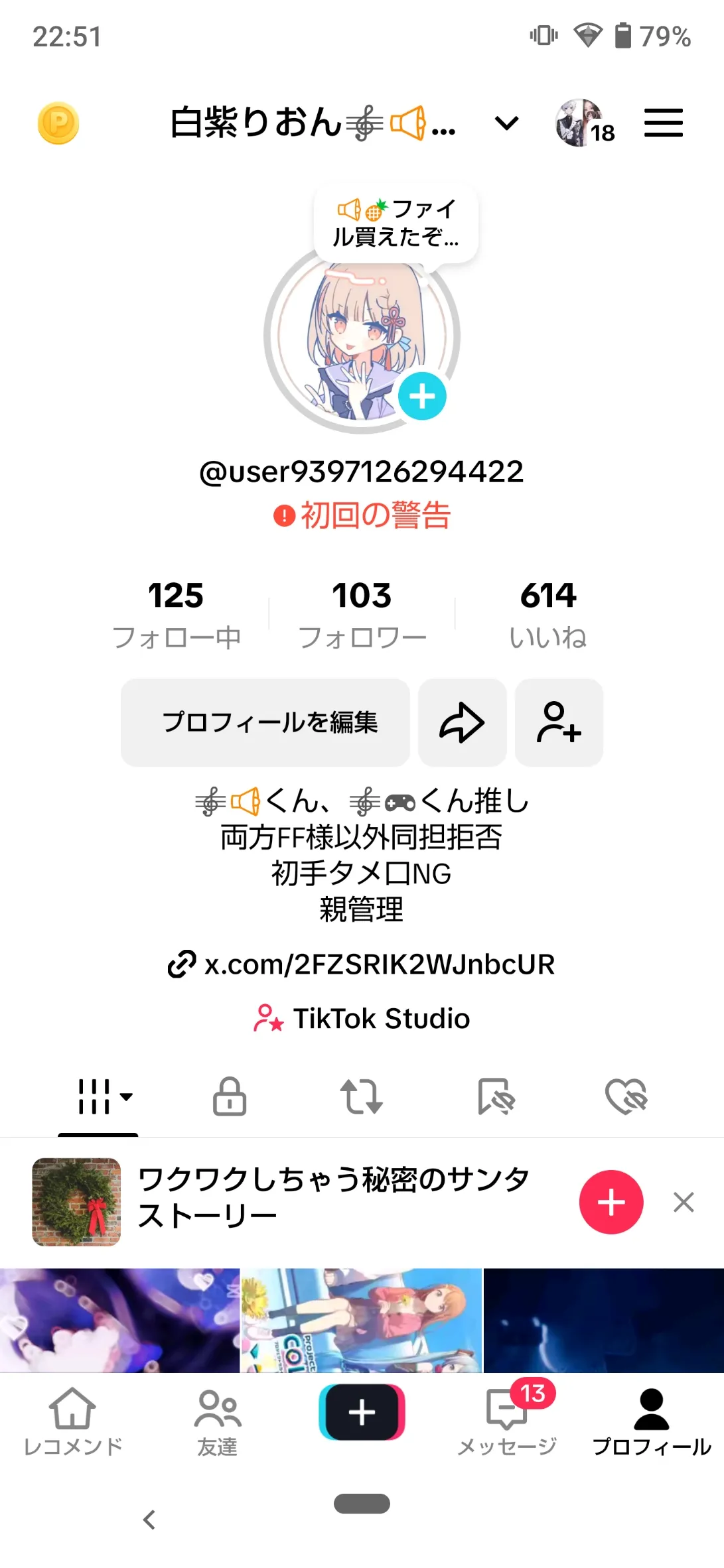
Task: Open メッセージ inbox tab
Action: [x=507, y=1419]
